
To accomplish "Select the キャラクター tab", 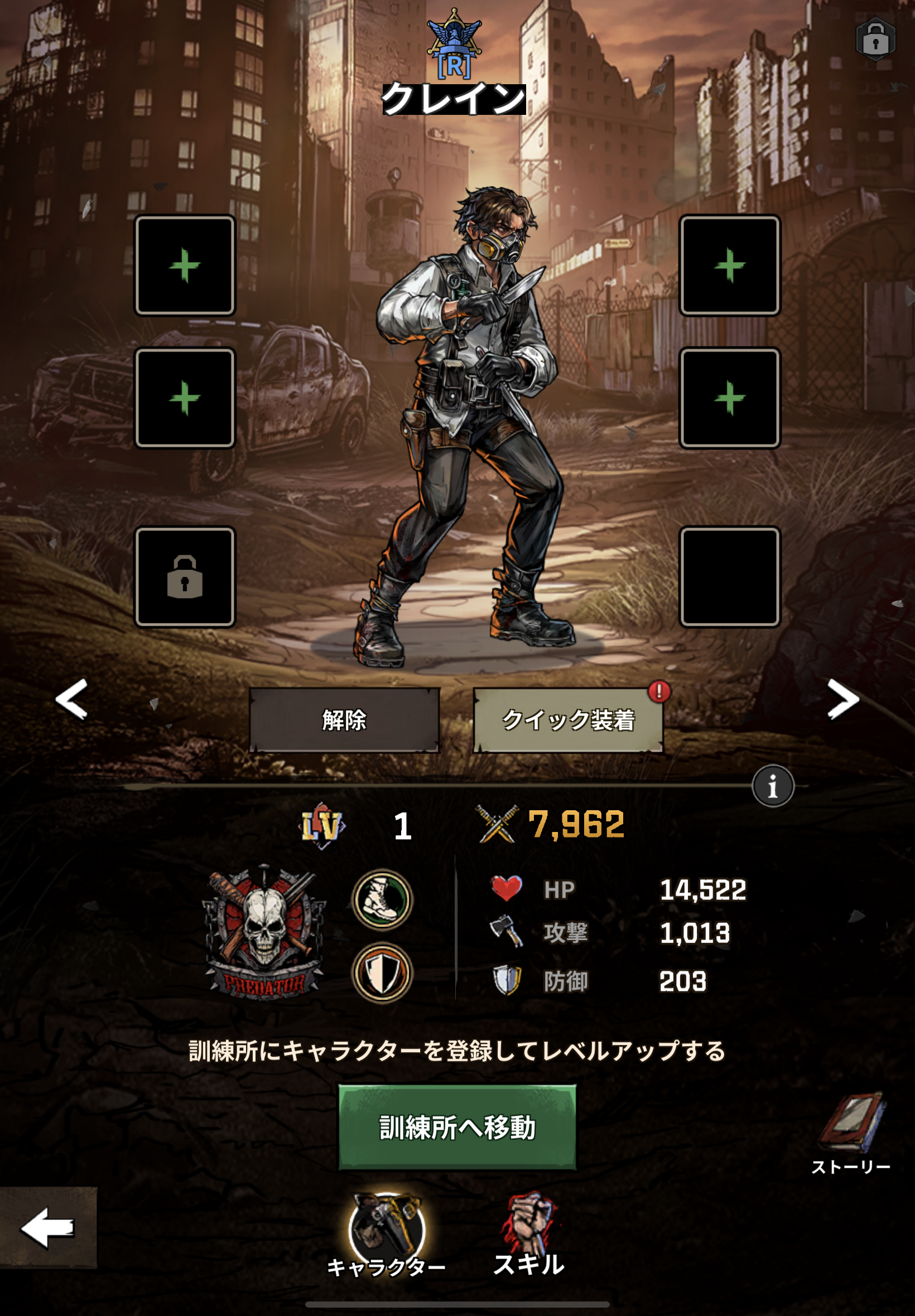I will (x=387, y=1235).
